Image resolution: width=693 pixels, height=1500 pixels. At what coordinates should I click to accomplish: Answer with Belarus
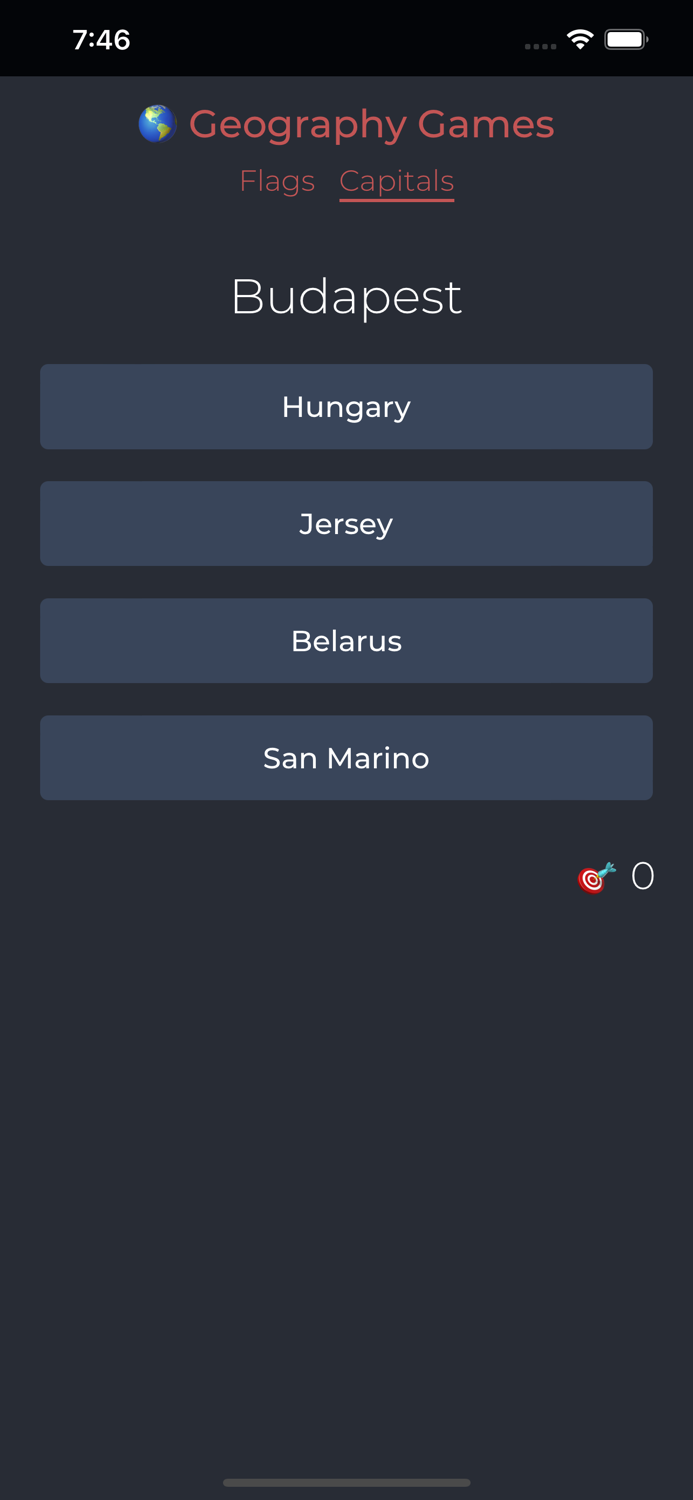[346, 641]
